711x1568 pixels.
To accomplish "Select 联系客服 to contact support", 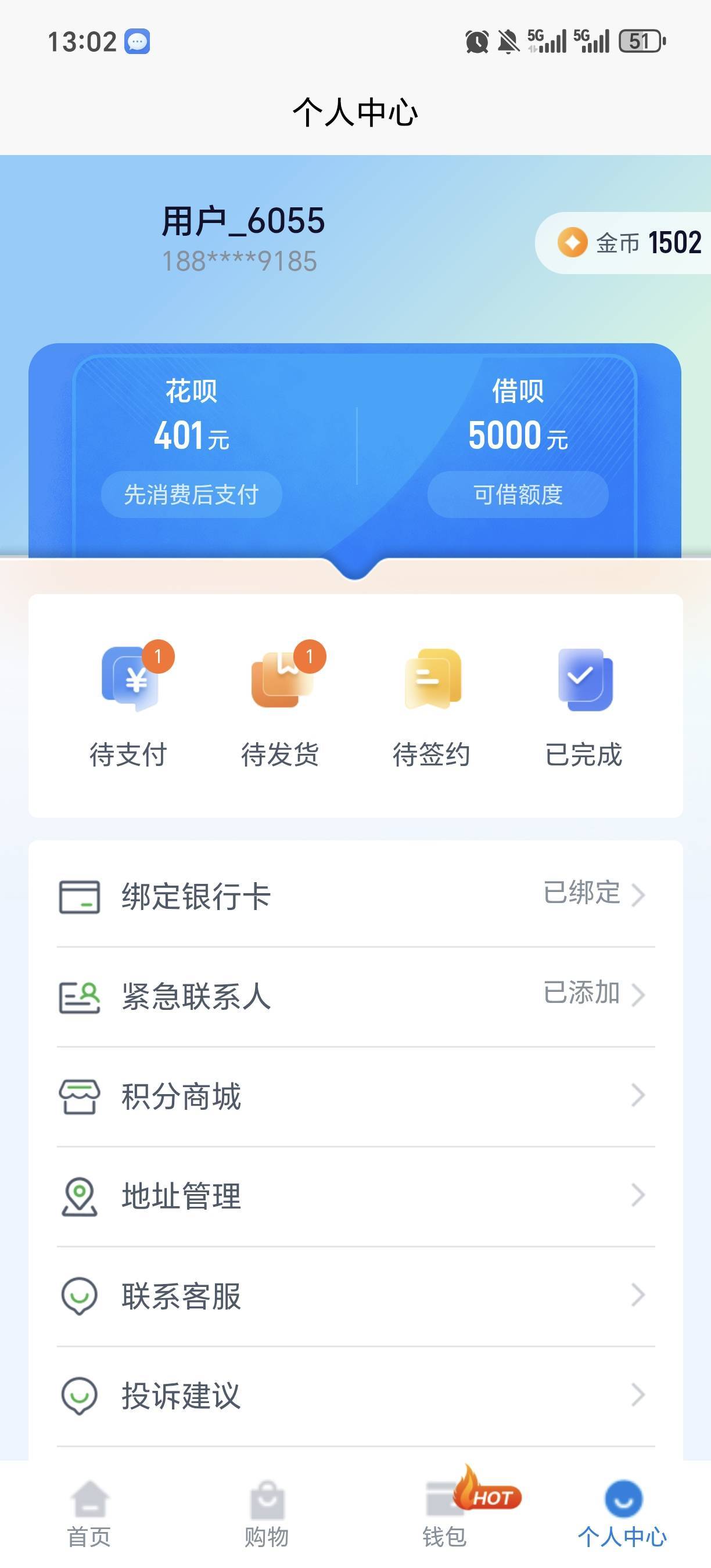I will (x=355, y=1296).
